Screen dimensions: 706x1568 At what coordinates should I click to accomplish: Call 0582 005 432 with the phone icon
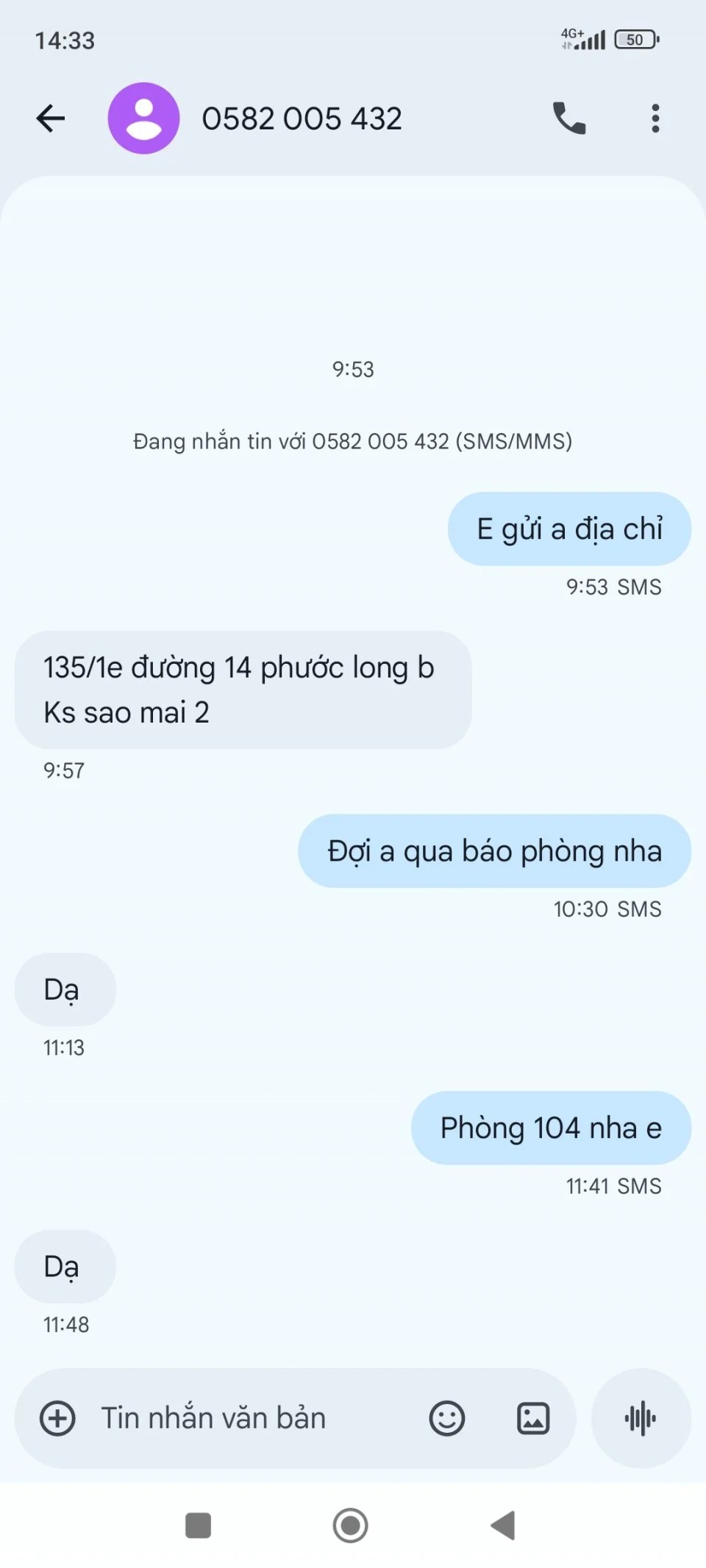[x=568, y=118]
